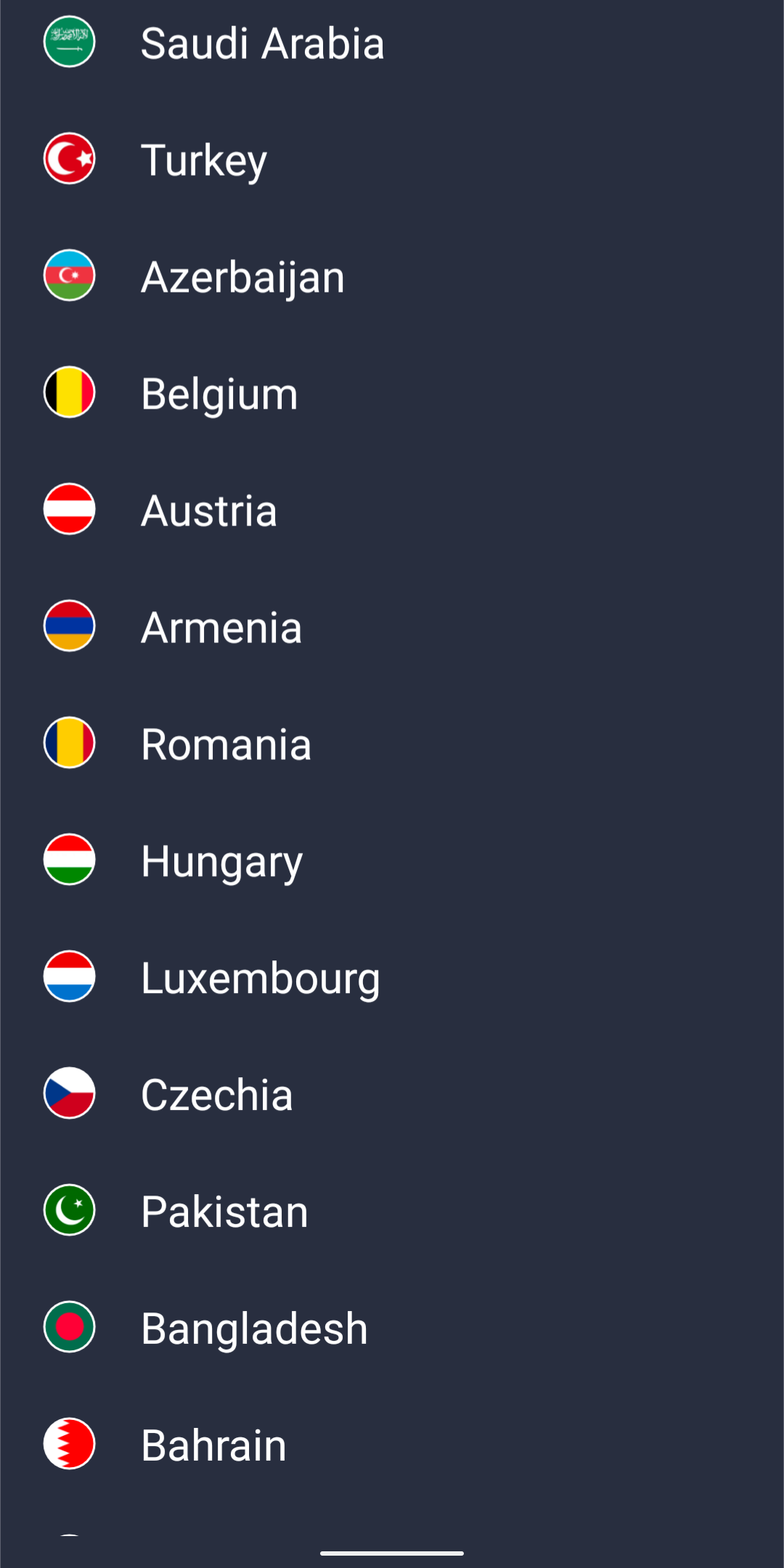The height and width of the screenshot is (1568, 784).
Task: Select Hungary as the country
Action: 392,860
